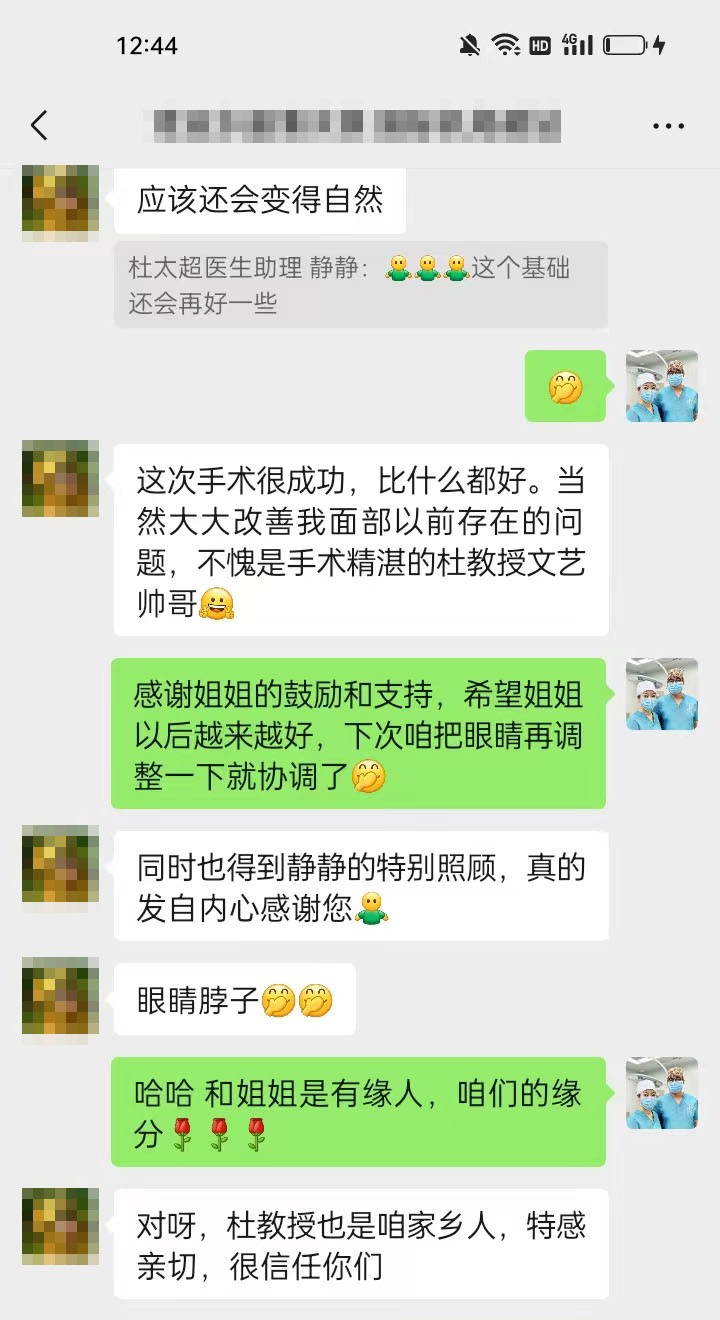Go back to the chat list
720x1320 pixels.
[39, 126]
